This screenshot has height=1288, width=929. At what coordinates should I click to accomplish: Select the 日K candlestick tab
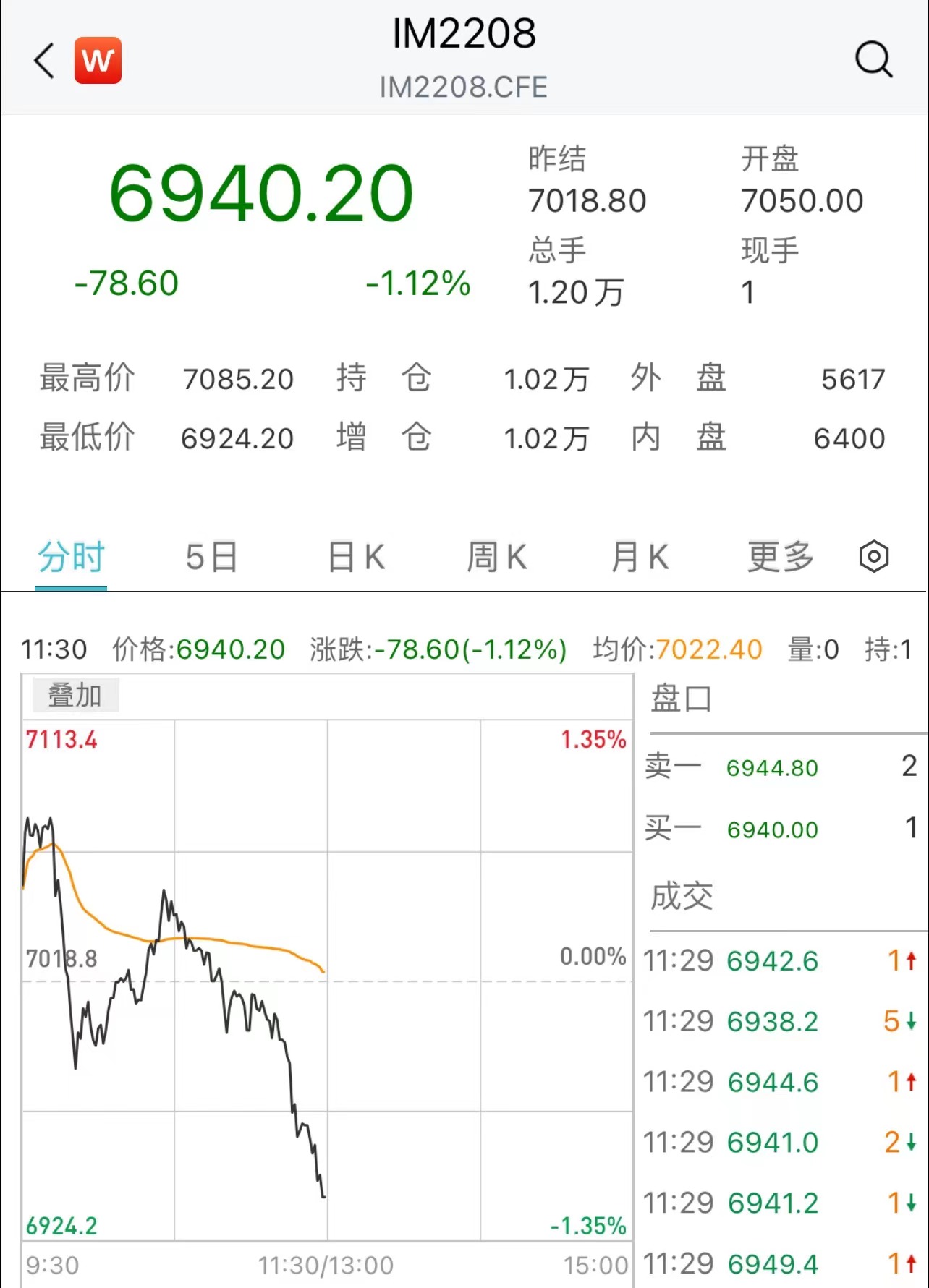pyautogui.click(x=356, y=558)
